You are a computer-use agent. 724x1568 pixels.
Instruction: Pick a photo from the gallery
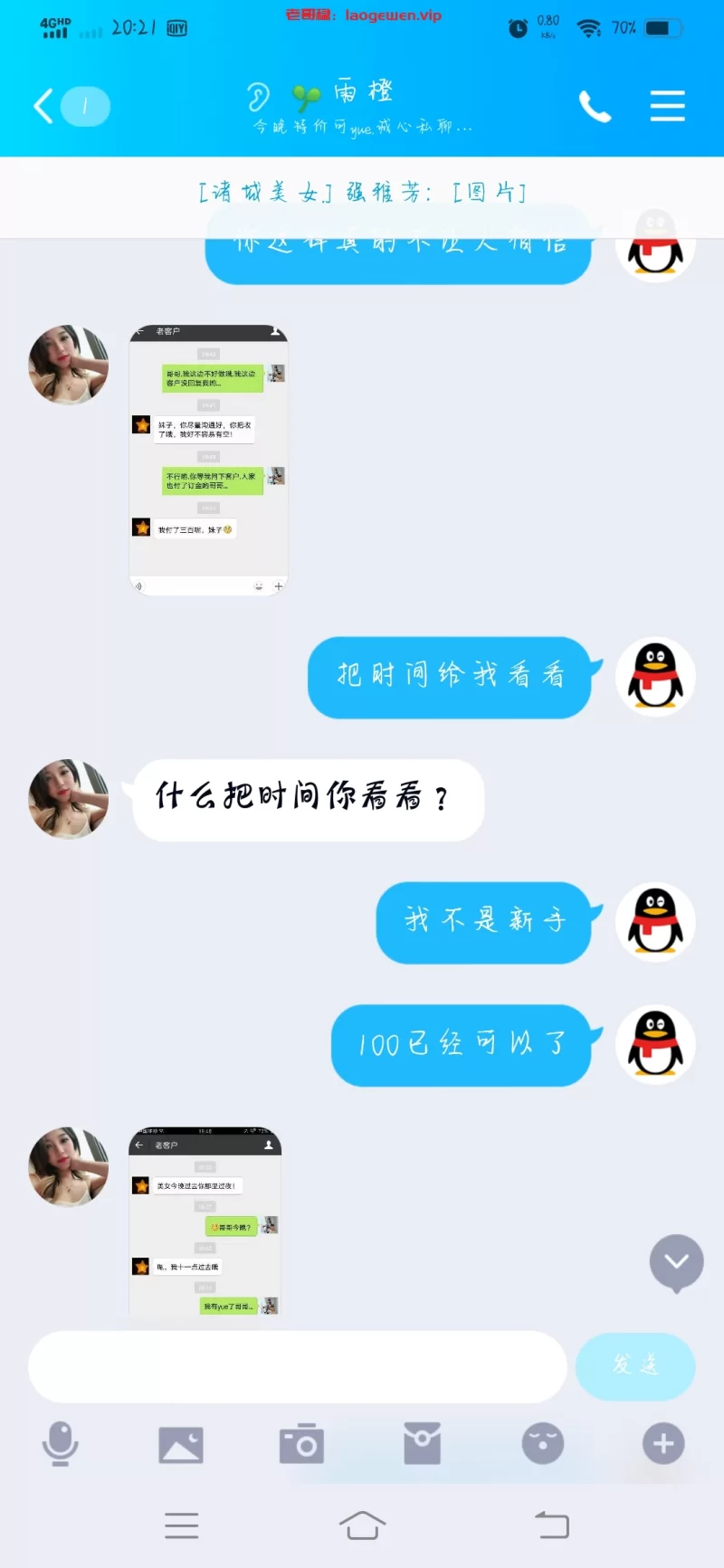[x=181, y=1445]
